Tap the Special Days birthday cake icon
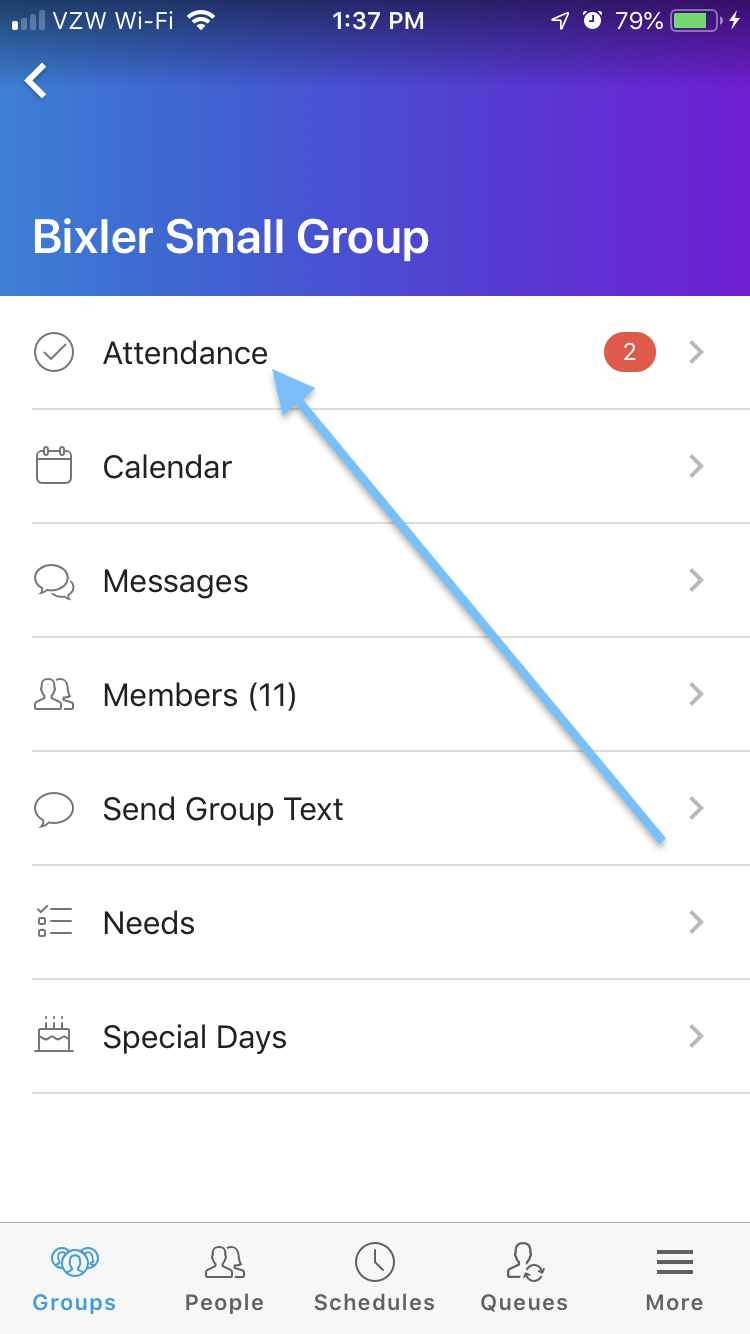This screenshot has width=750, height=1334. tap(55, 1036)
